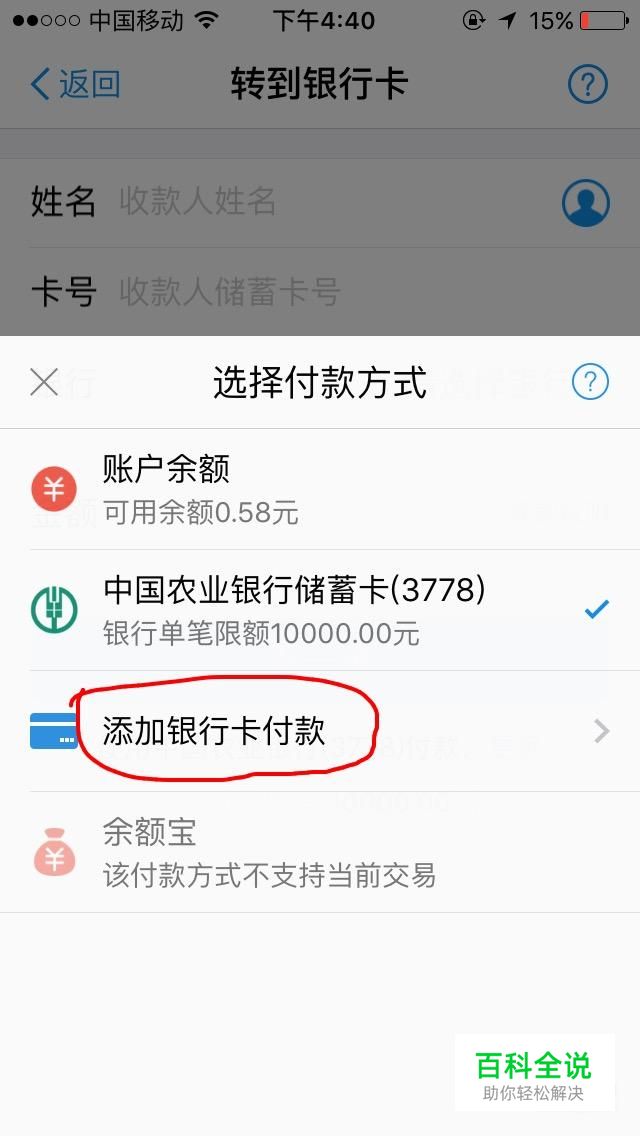The width and height of the screenshot is (640, 1136).
Task: Pick a recipient from the contacts icon
Action: pos(585,203)
